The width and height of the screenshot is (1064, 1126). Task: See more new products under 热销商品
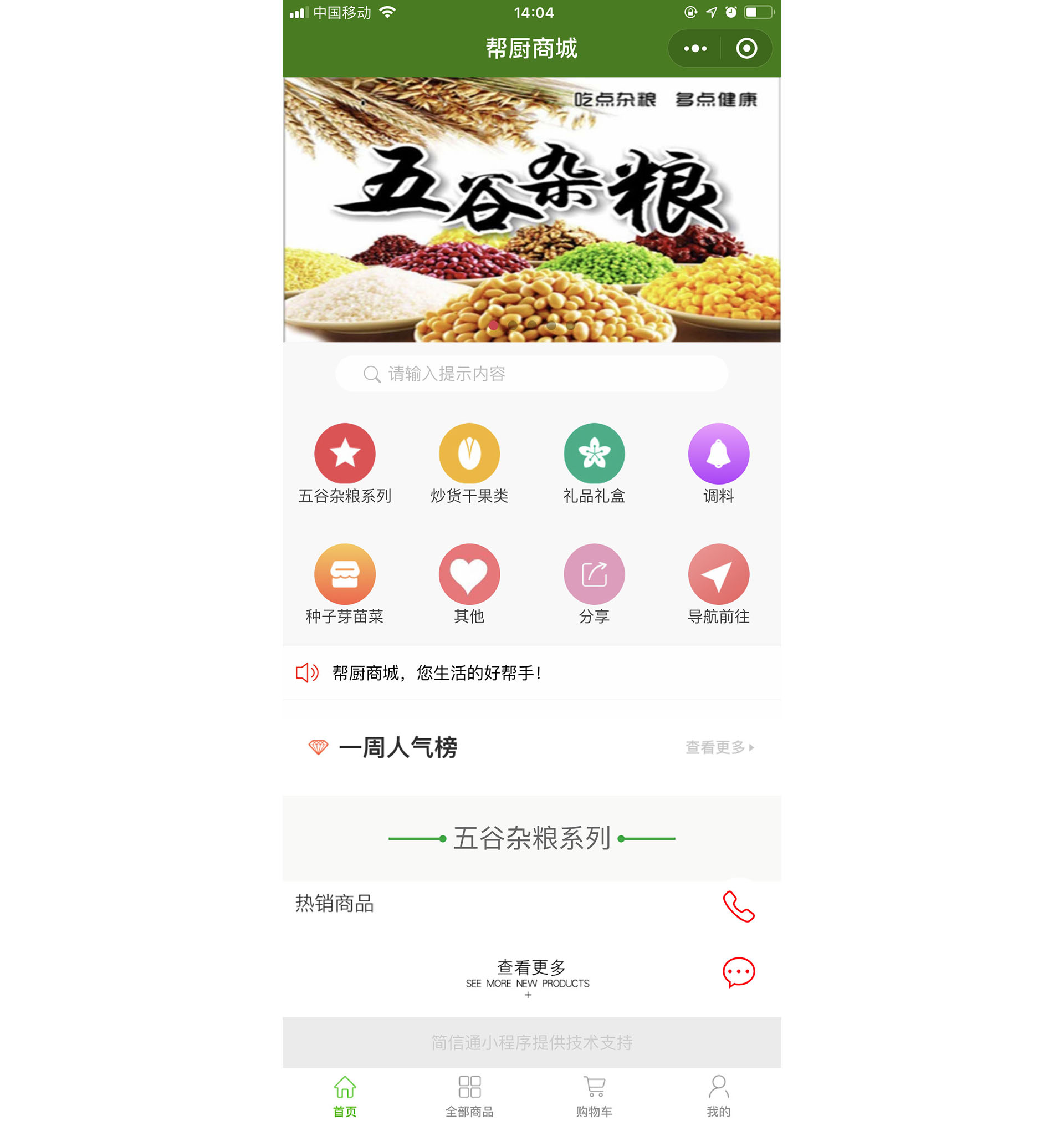(531, 975)
